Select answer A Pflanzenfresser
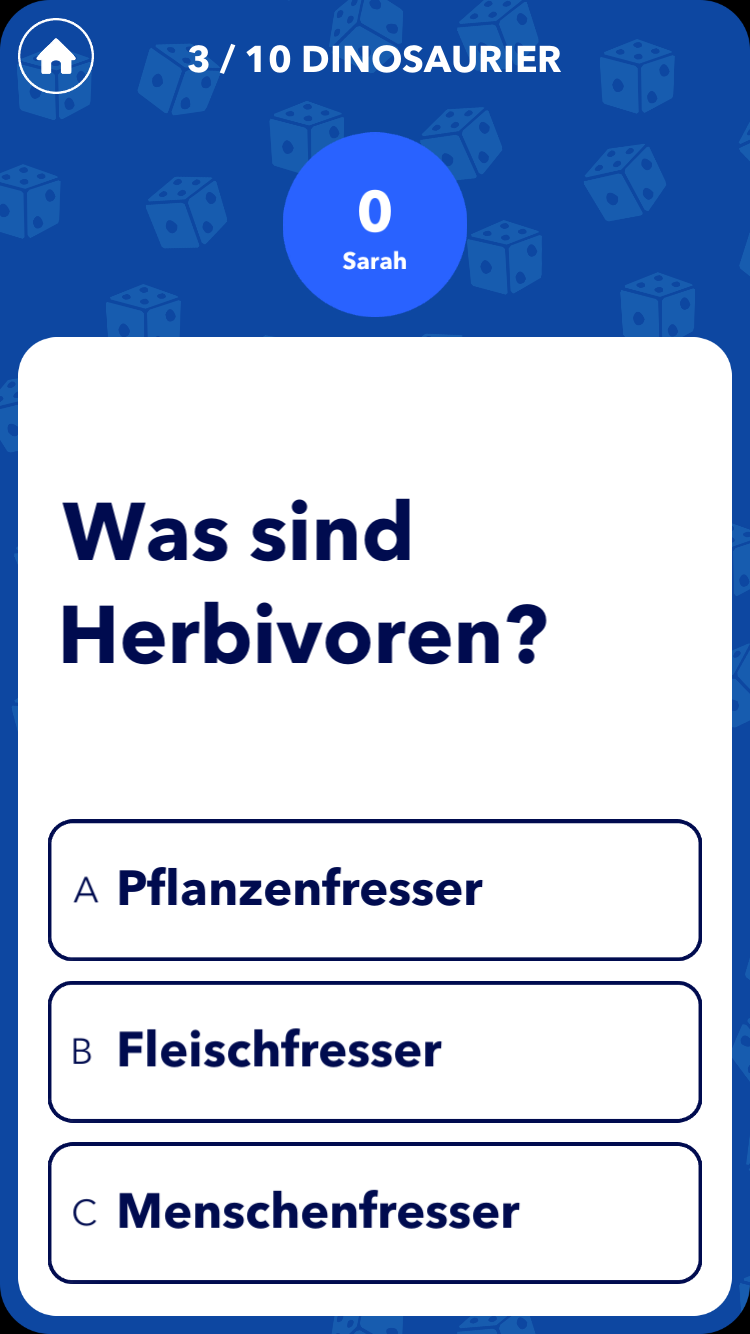The width and height of the screenshot is (750, 1334). tap(375, 890)
